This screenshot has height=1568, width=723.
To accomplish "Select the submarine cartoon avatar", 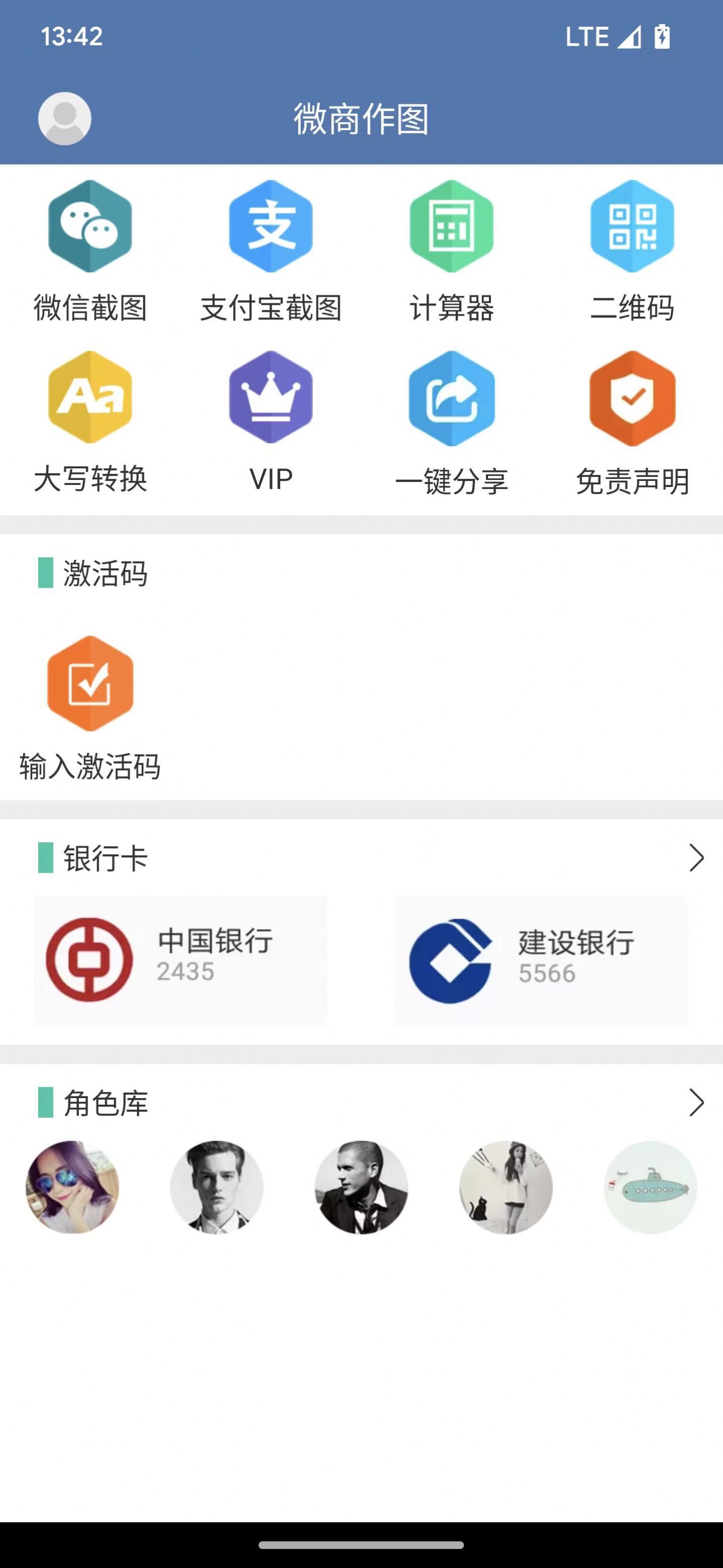I will pos(651,1188).
